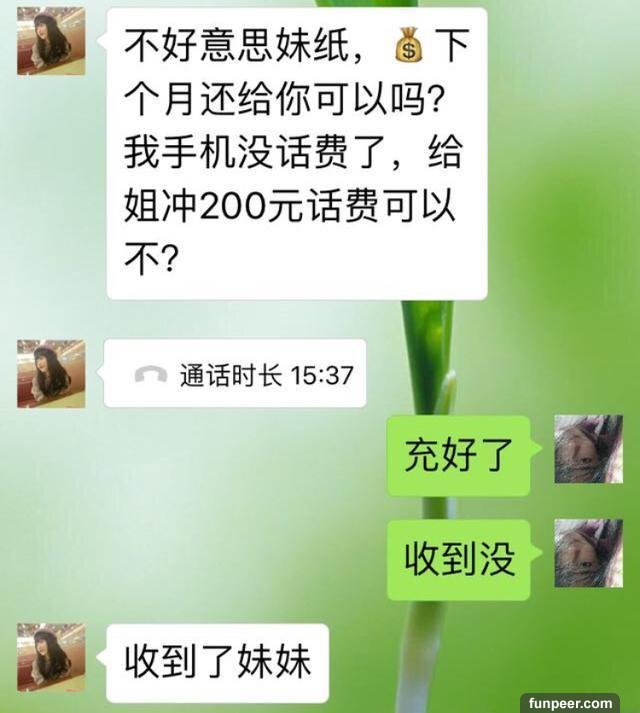Screen dimensions: 640x713
Task: Tap the avatar next to the call duration bubble
Action: [x=50, y=373]
